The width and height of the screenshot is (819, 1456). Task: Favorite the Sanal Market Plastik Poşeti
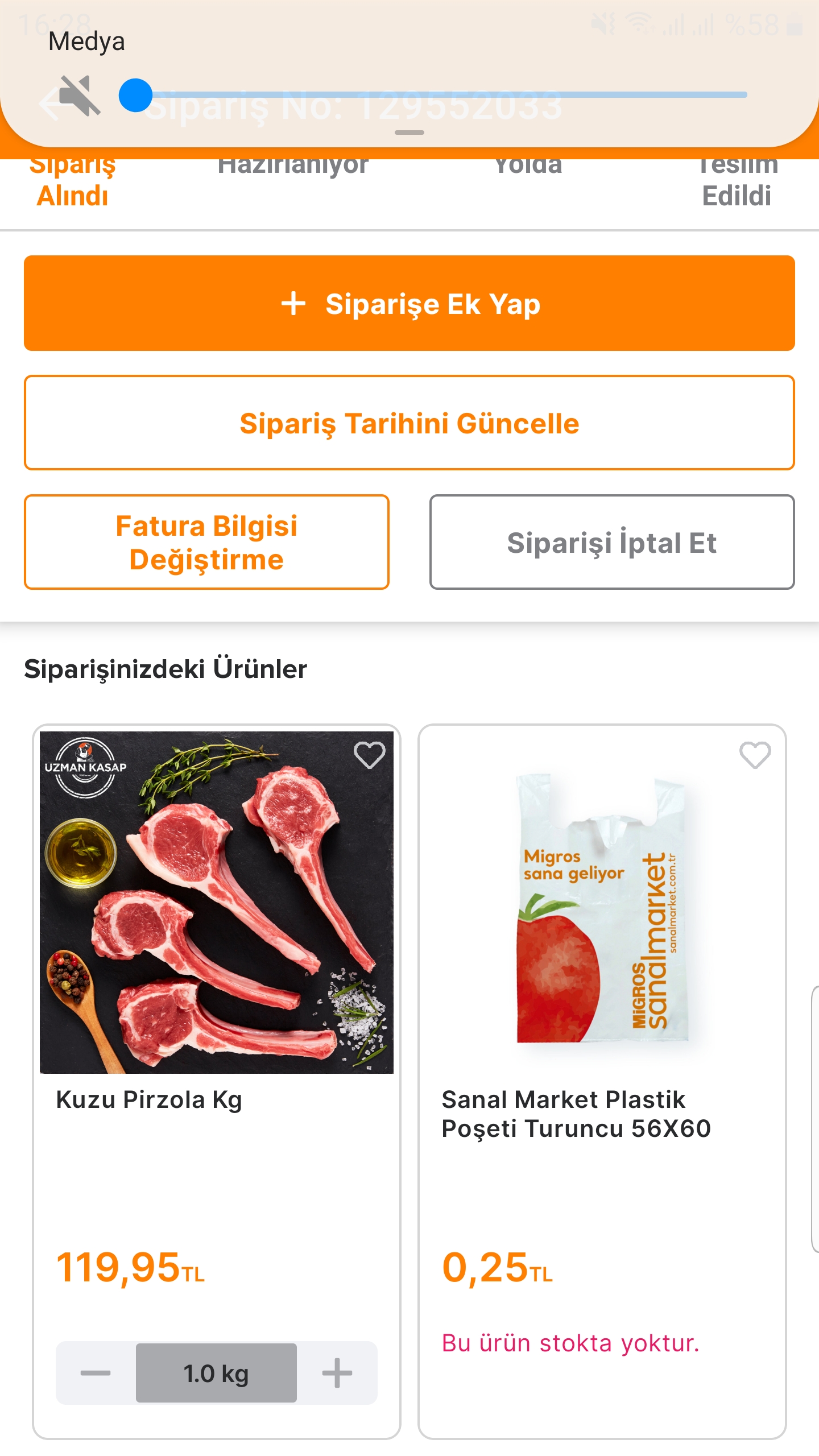click(755, 755)
